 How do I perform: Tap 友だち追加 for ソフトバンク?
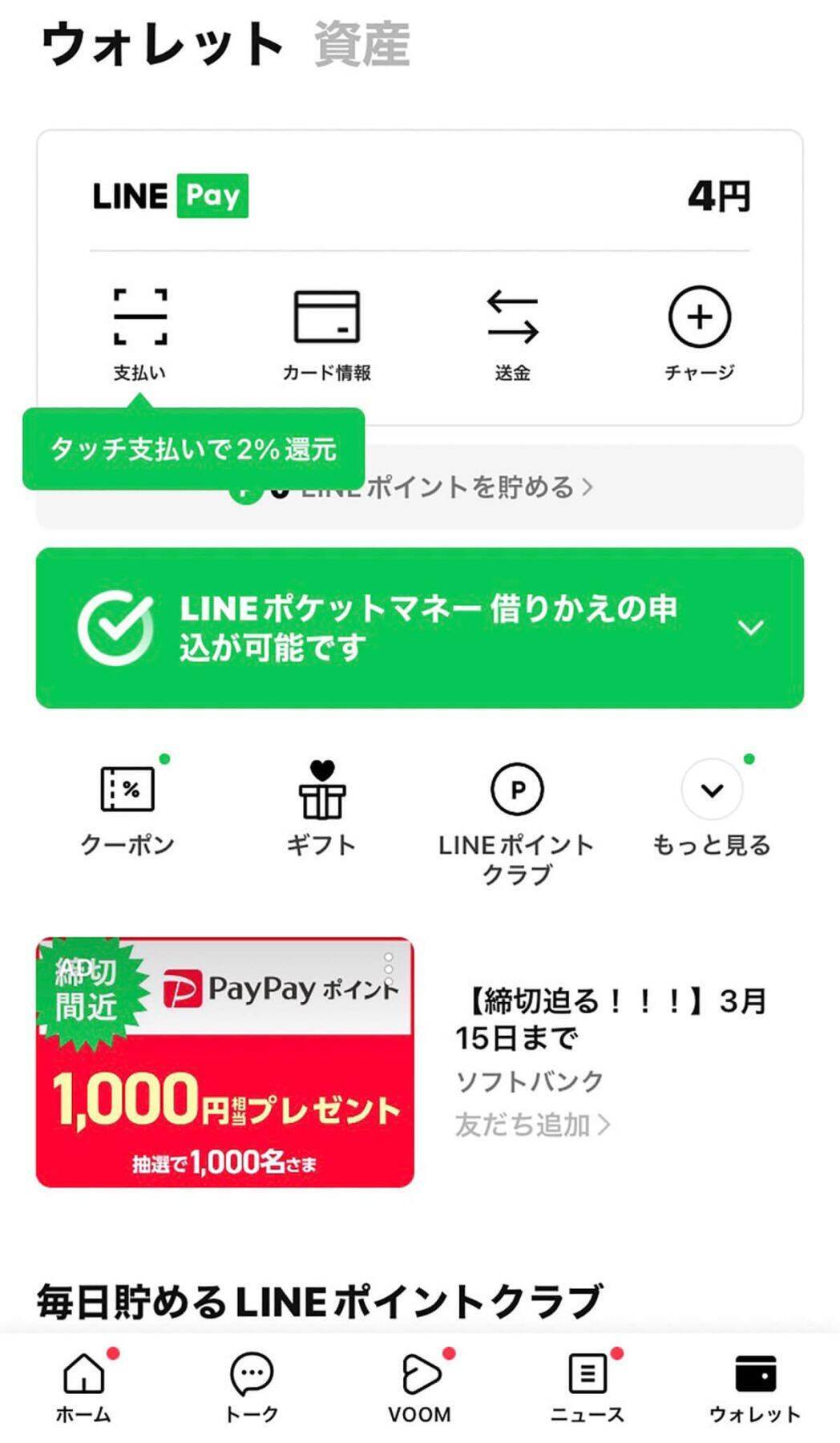click(x=532, y=1125)
